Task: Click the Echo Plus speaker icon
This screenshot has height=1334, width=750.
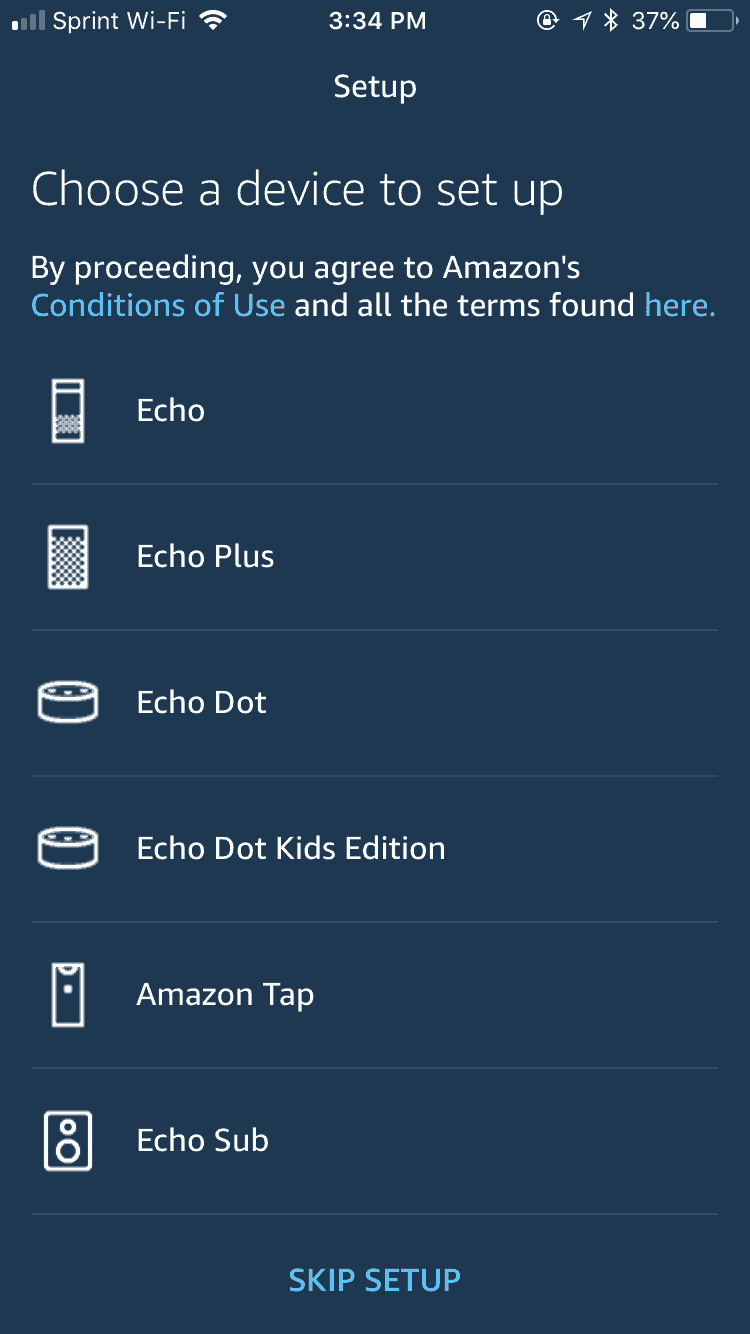Action: (x=67, y=555)
